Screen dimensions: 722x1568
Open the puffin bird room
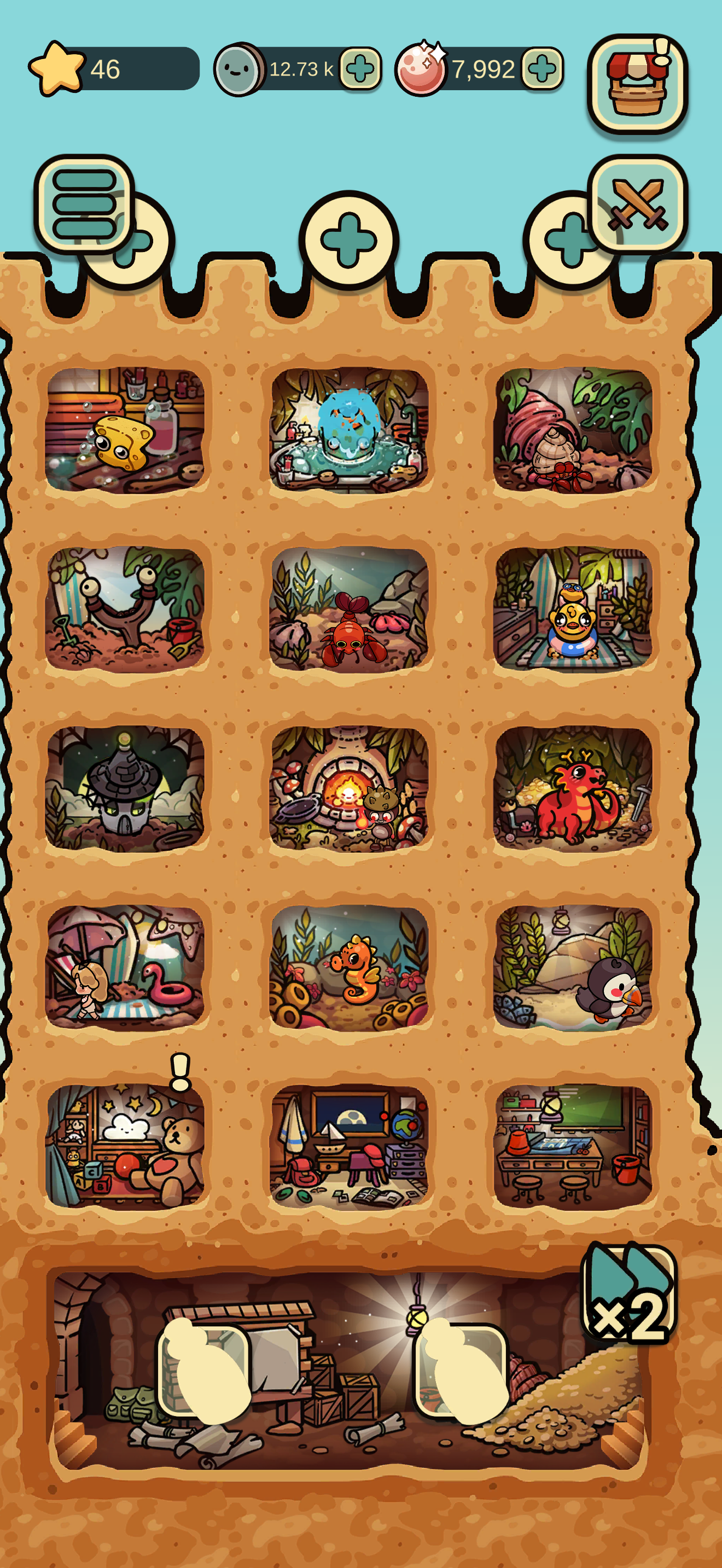pos(572,967)
